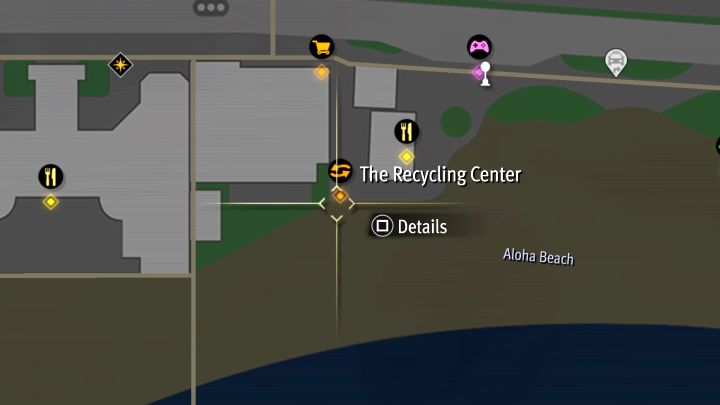Select the gray taxi marker
720x405 pixels.
pyautogui.click(x=616, y=62)
